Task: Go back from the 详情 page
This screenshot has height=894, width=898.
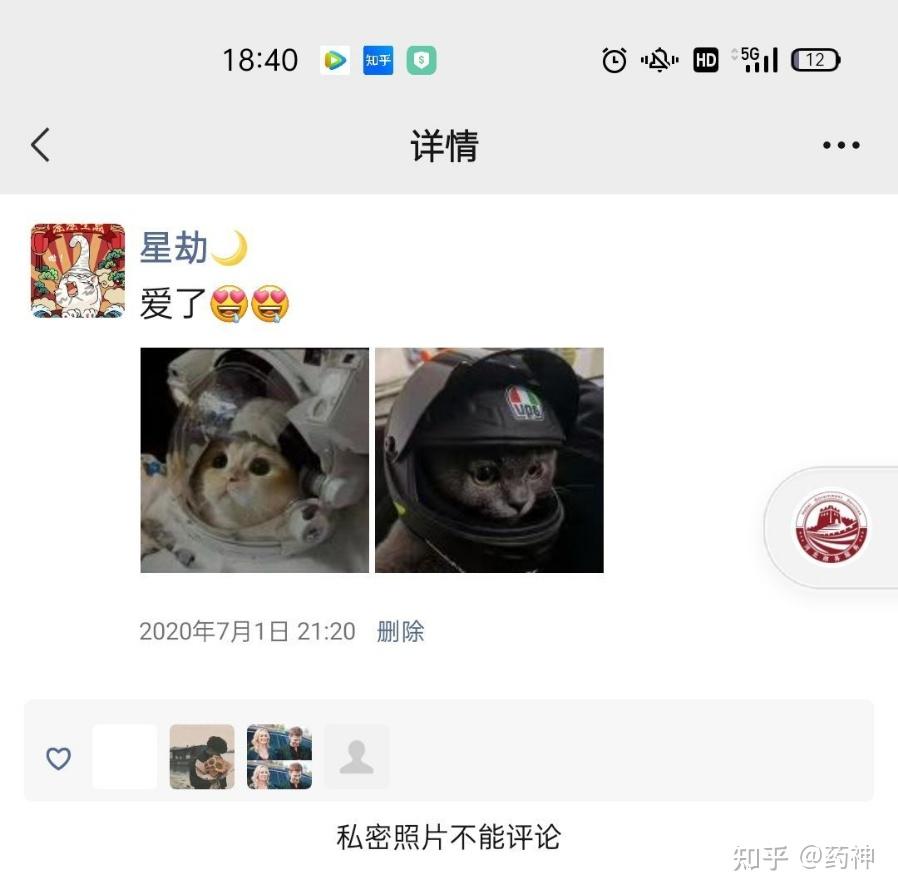Action: pos(40,146)
